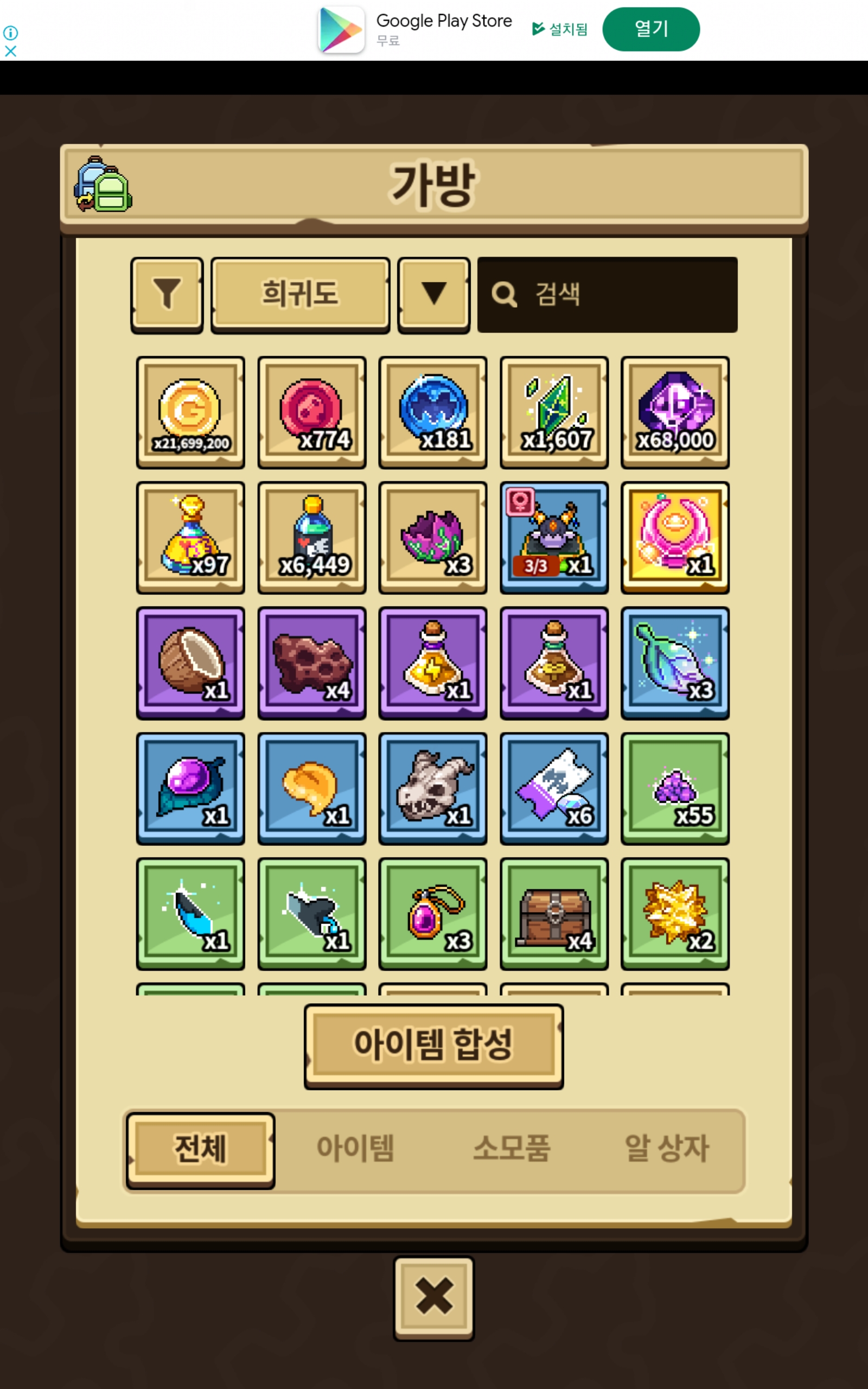
Task: Switch to the 알 상자 tab
Action: click(x=667, y=1149)
